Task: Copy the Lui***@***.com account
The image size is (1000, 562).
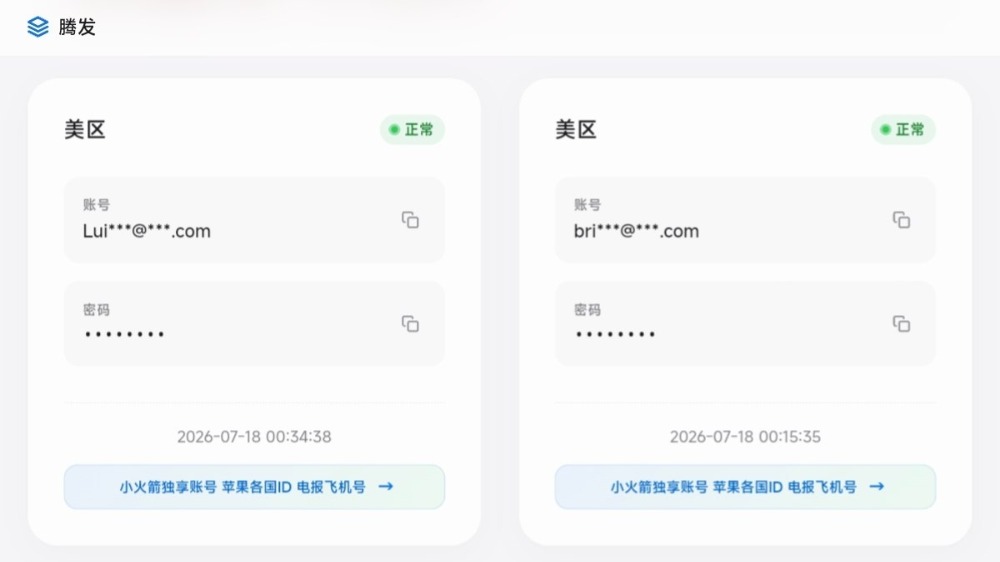Action: (410, 220)
